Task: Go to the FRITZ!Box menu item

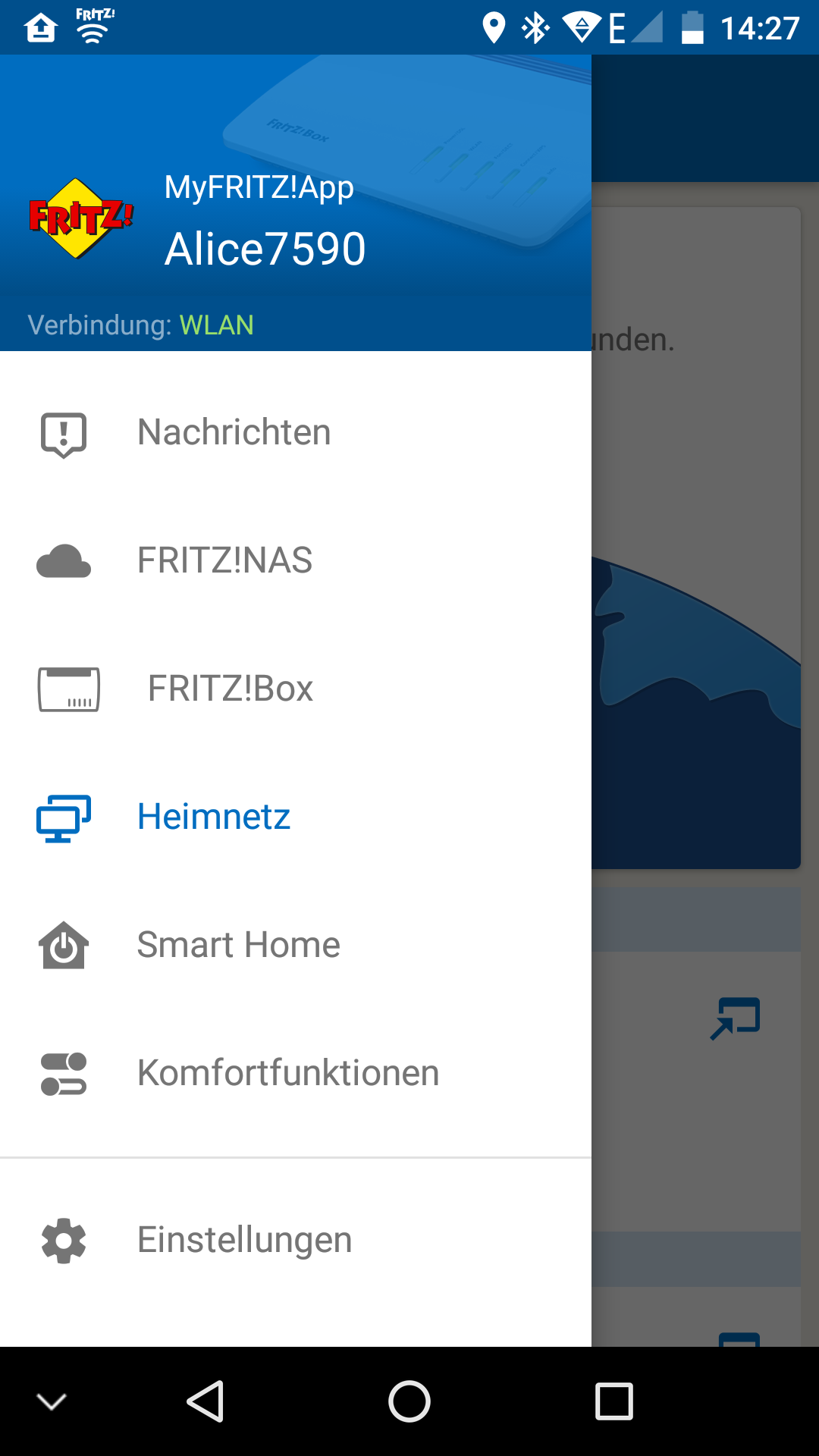Action: point(230,689)
